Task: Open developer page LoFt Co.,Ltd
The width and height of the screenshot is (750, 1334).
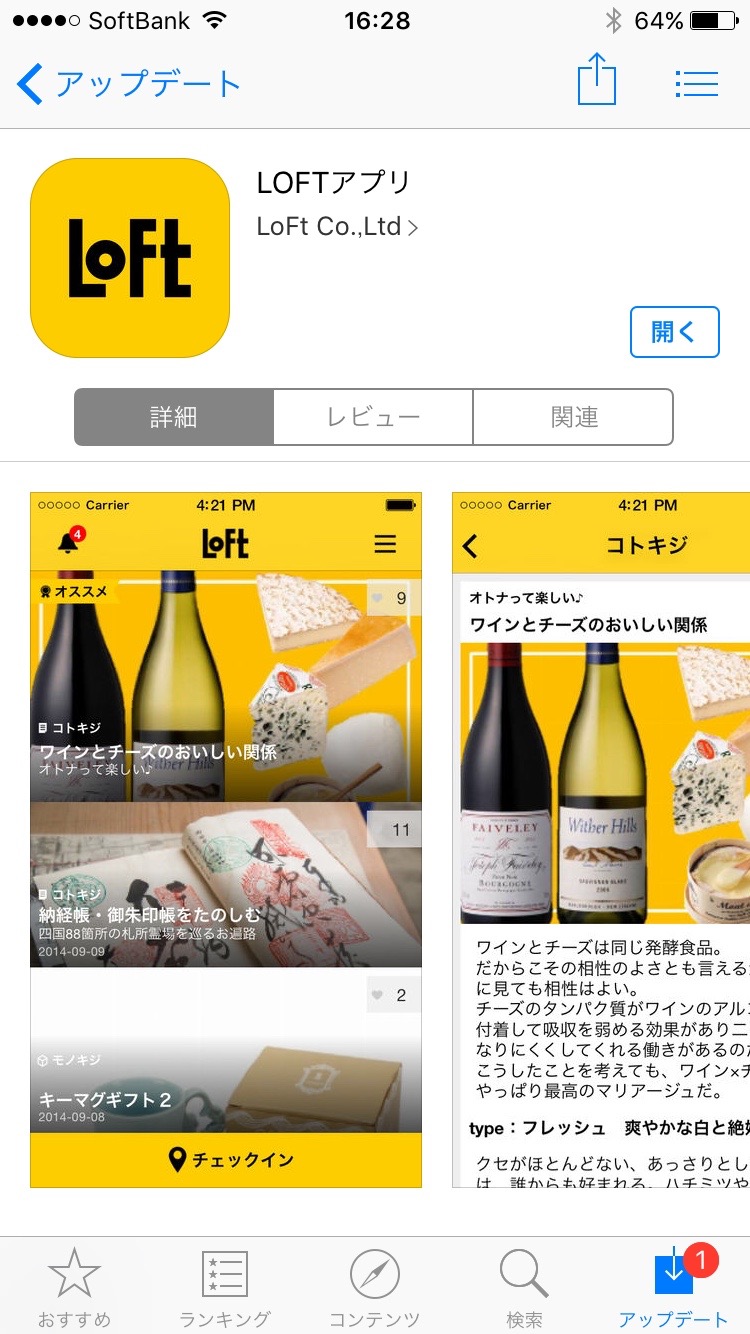Action: coord(337,227)
